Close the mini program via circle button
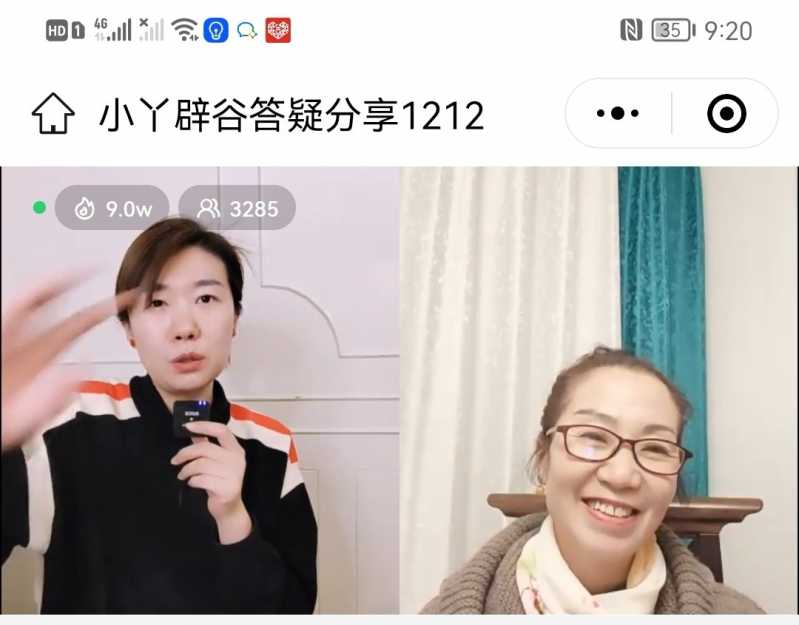 (x=726, y=114)
